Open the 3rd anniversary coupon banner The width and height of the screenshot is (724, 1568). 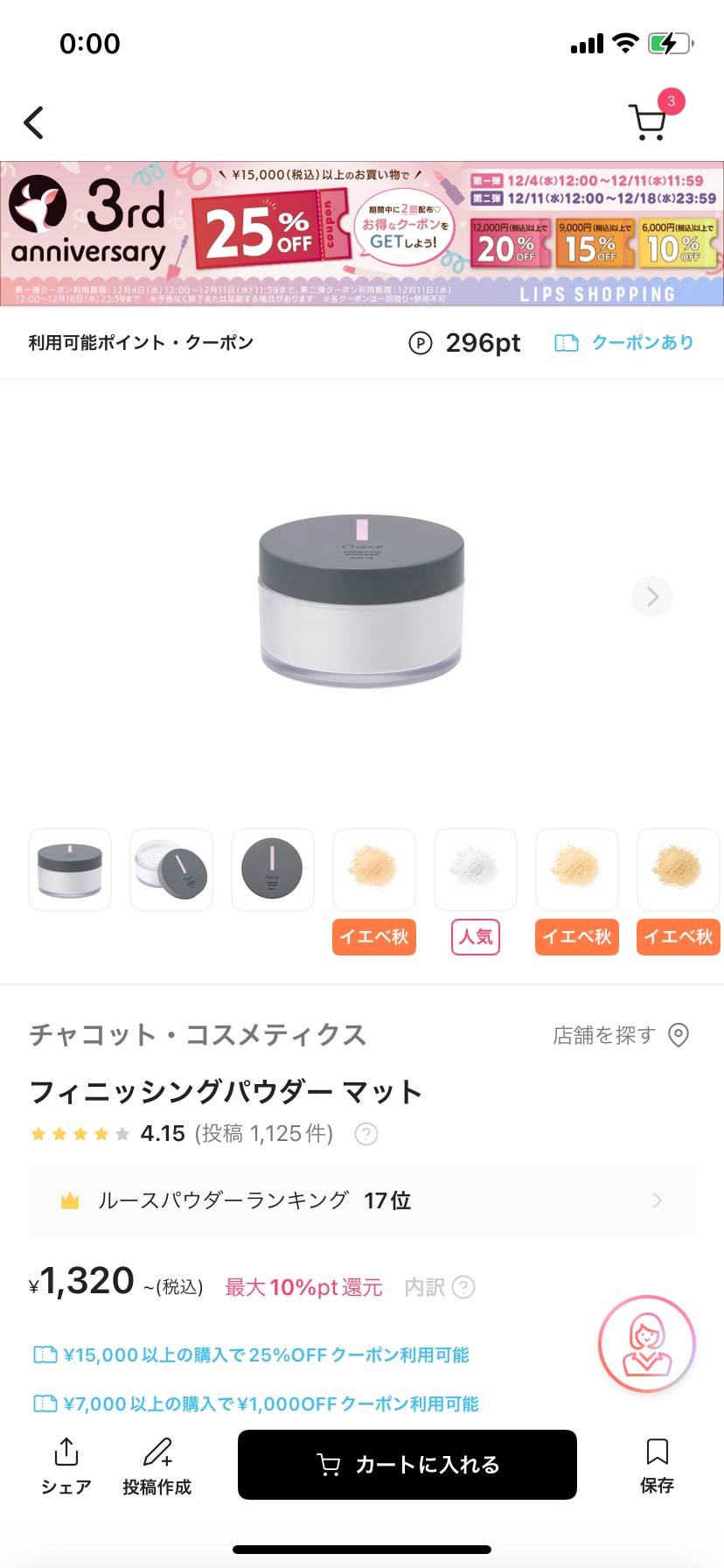point(362,234)
